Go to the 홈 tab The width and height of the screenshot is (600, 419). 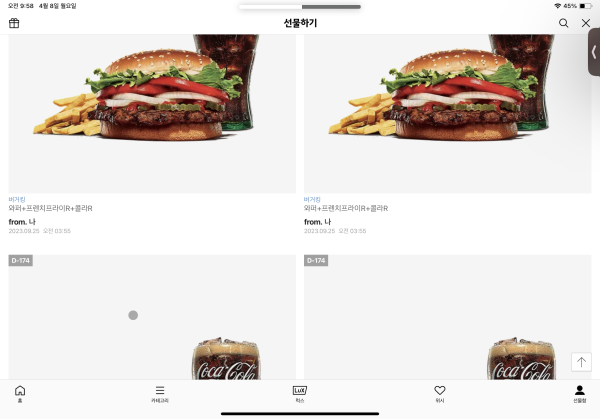[19, 393]
